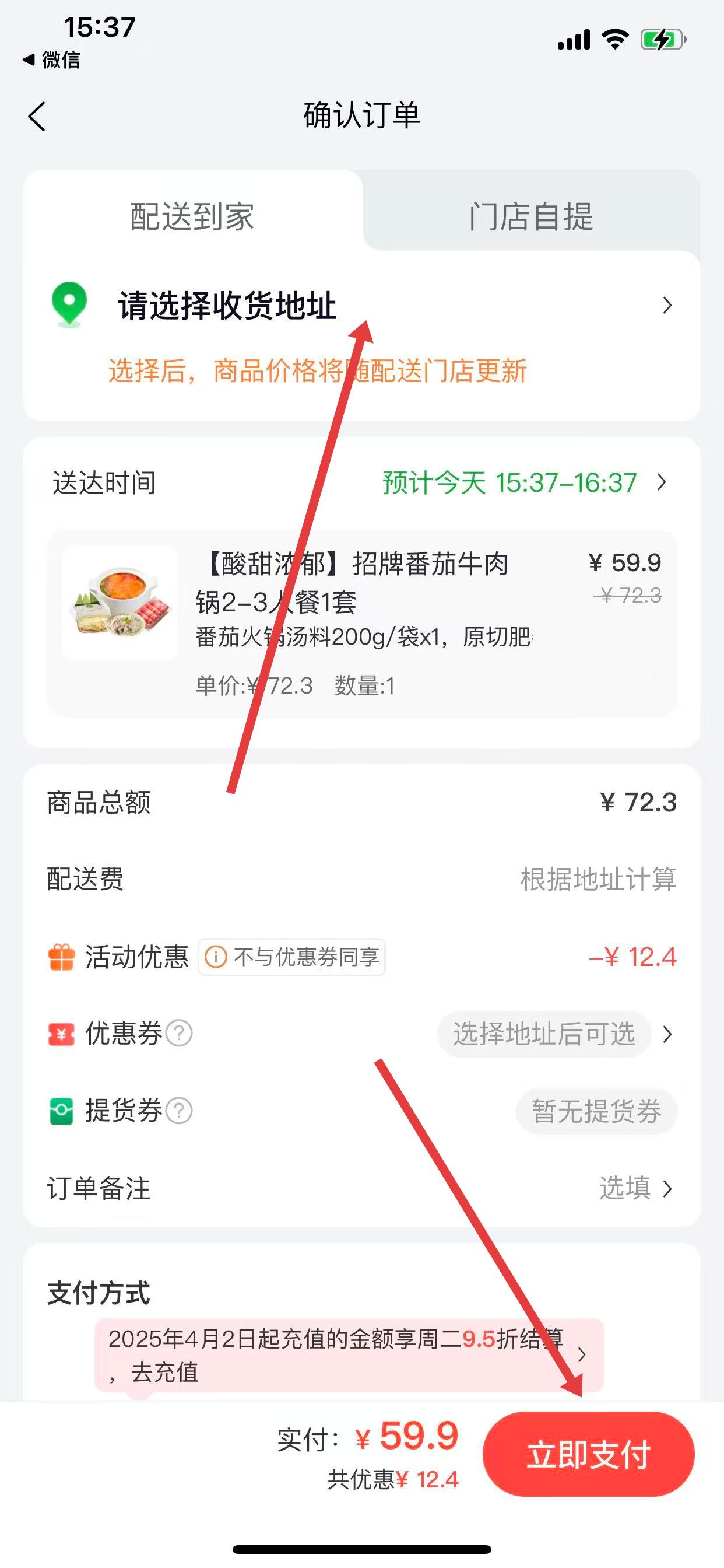Switch to the 门店自提 tab
The image size is (724, 1568).
530,216
